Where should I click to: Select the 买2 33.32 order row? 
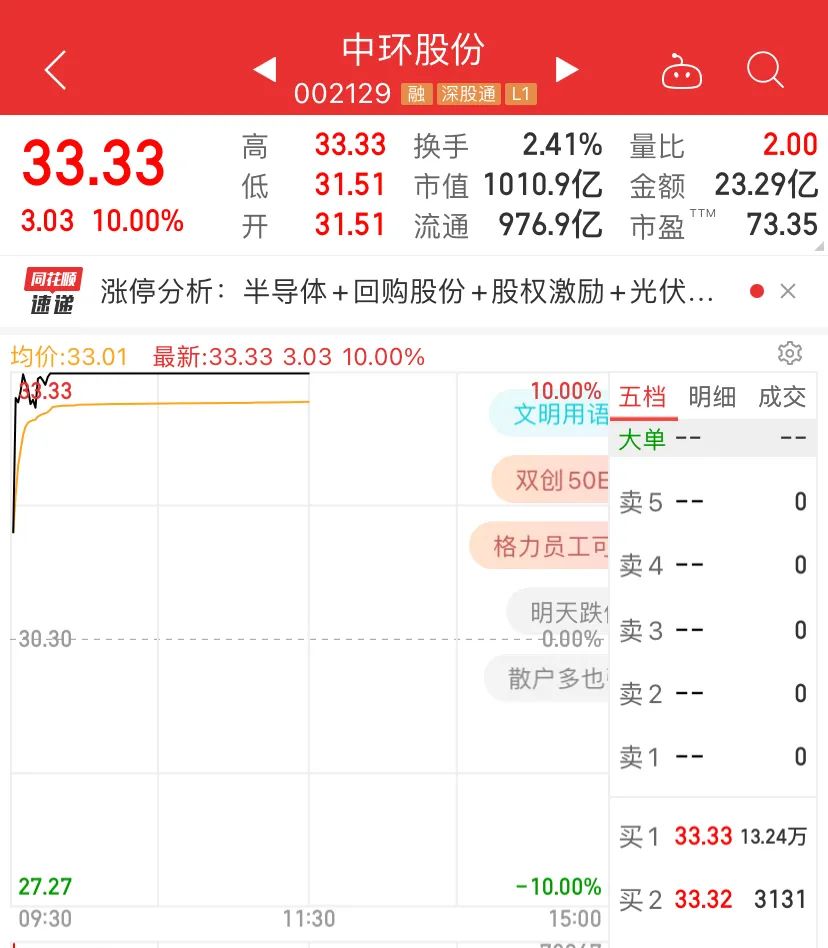712,899
